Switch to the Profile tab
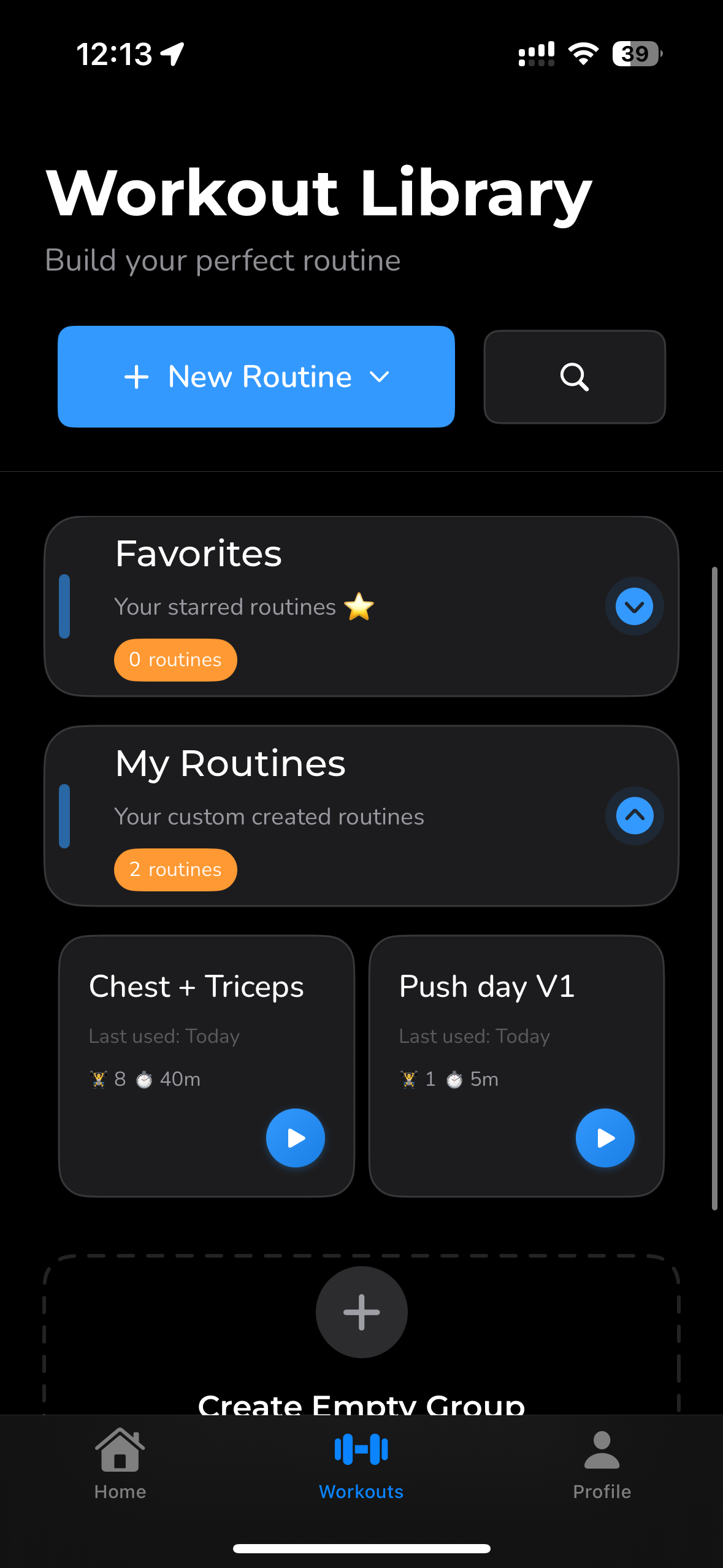This screenshot has width=723, height=1568. (602, 1472)
